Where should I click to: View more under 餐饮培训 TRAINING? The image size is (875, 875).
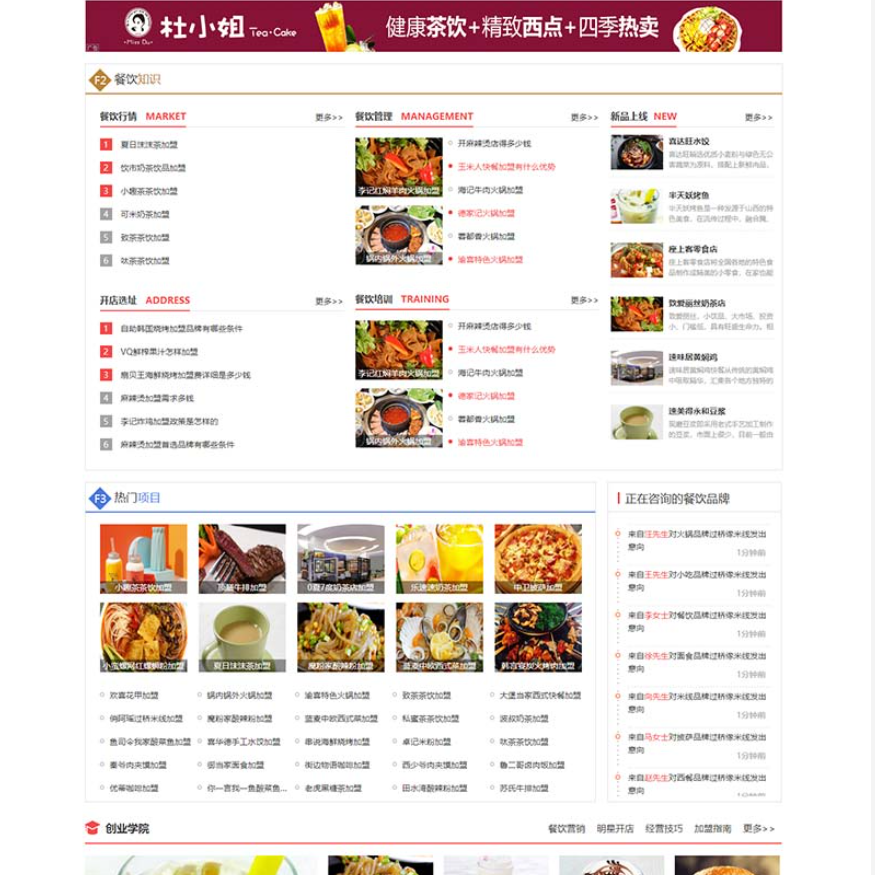click(x=584, y=300)
